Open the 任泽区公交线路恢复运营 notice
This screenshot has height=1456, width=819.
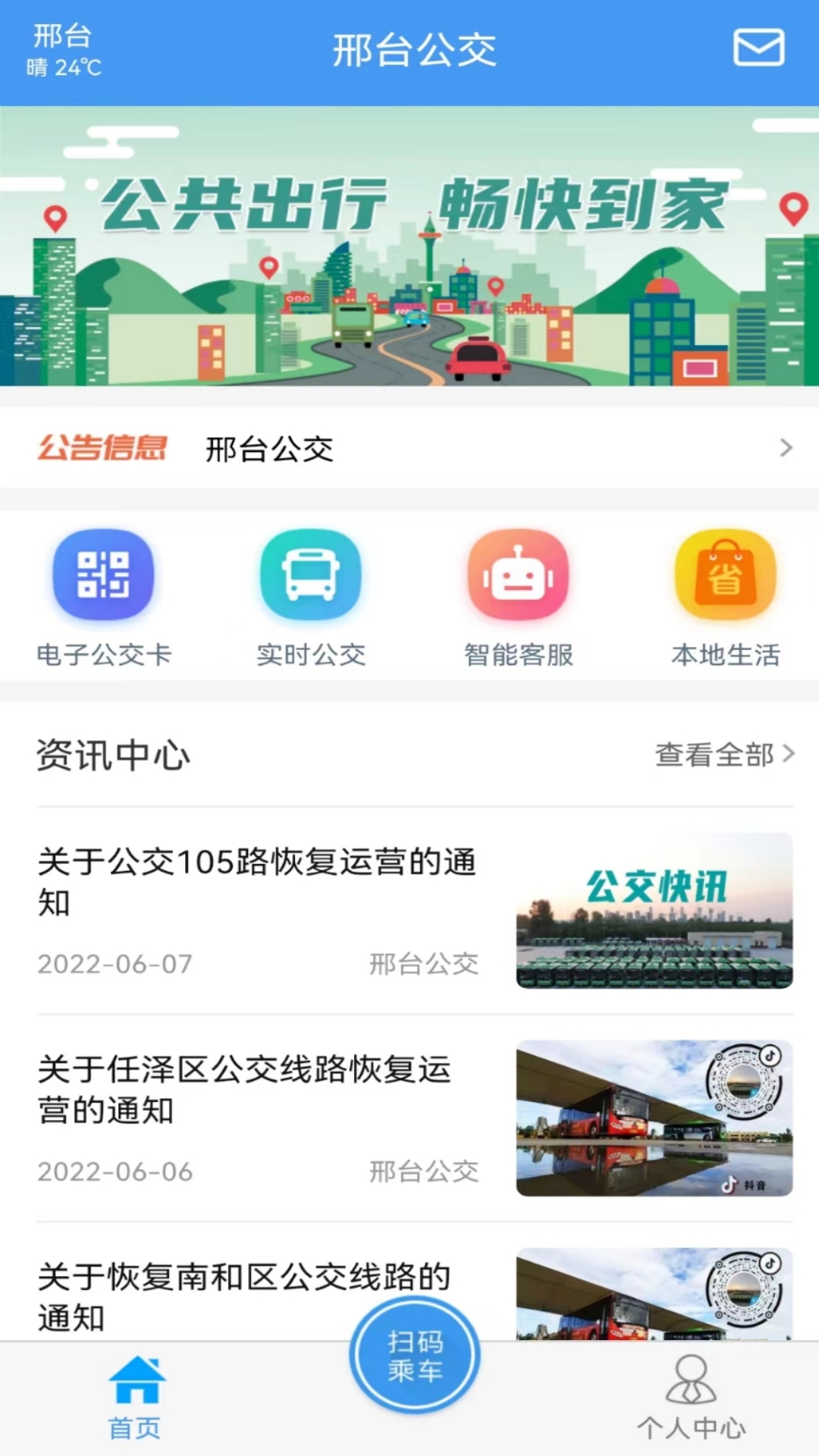244,1090
